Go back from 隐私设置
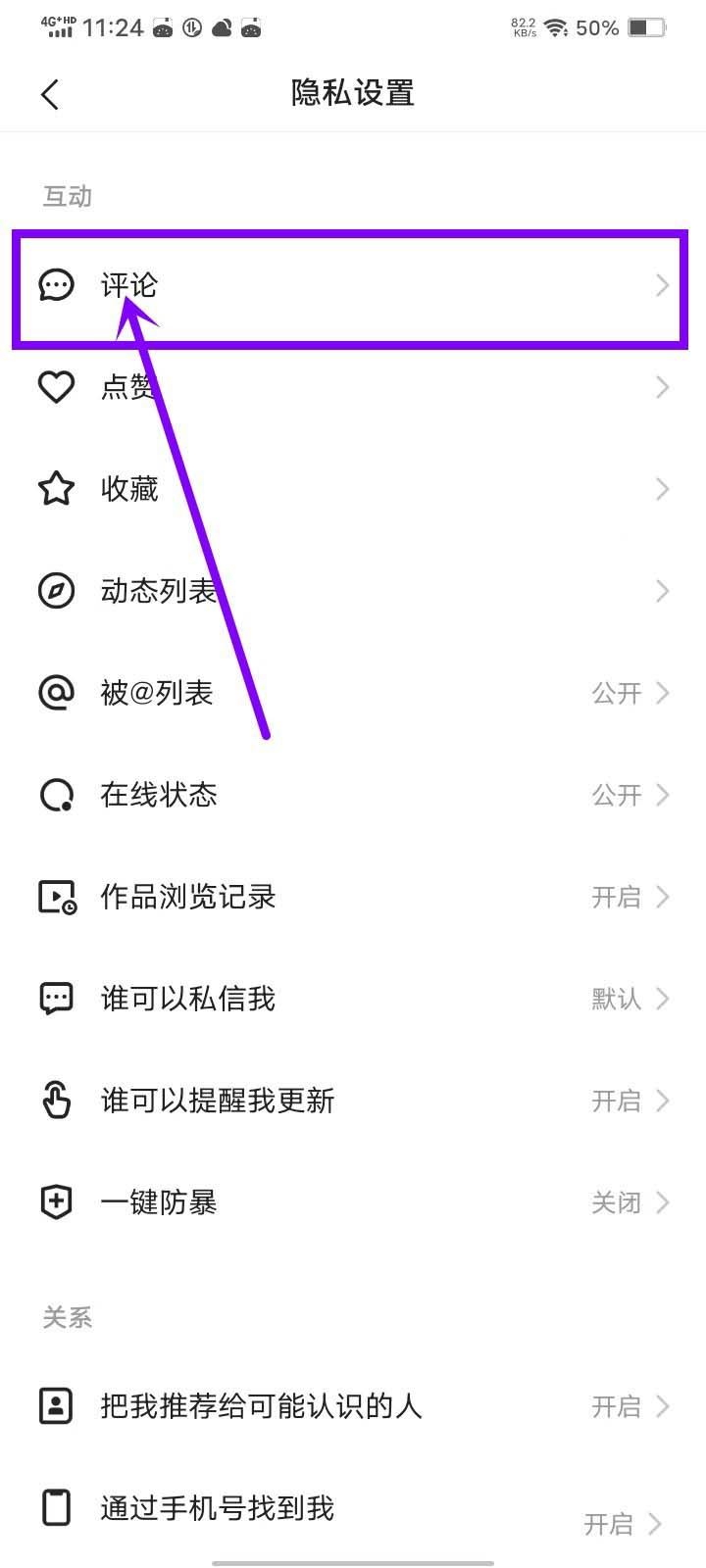Viewport: 706px width, 1568px height. click(x=51, y=94)
